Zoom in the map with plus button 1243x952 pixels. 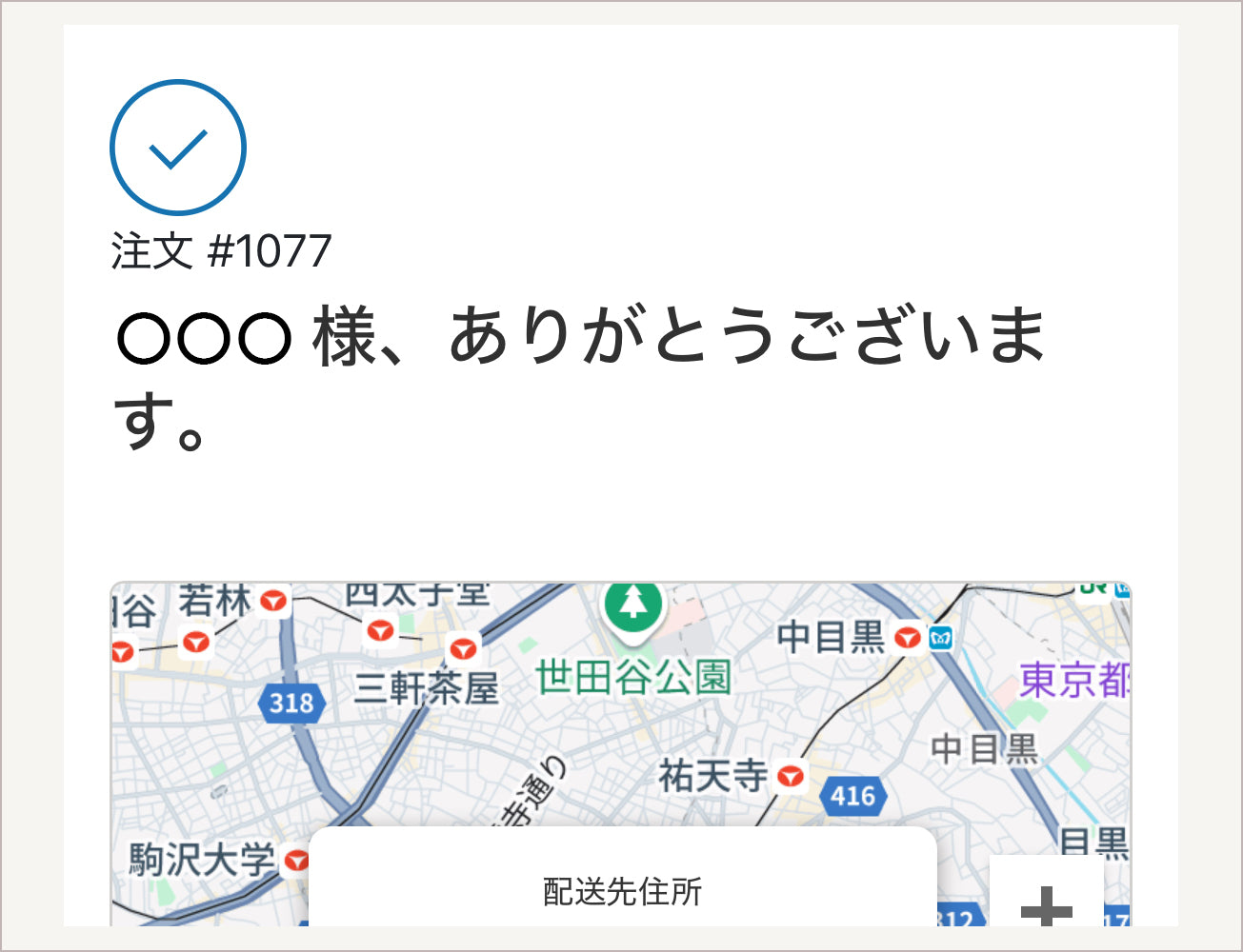(1046, 902)
